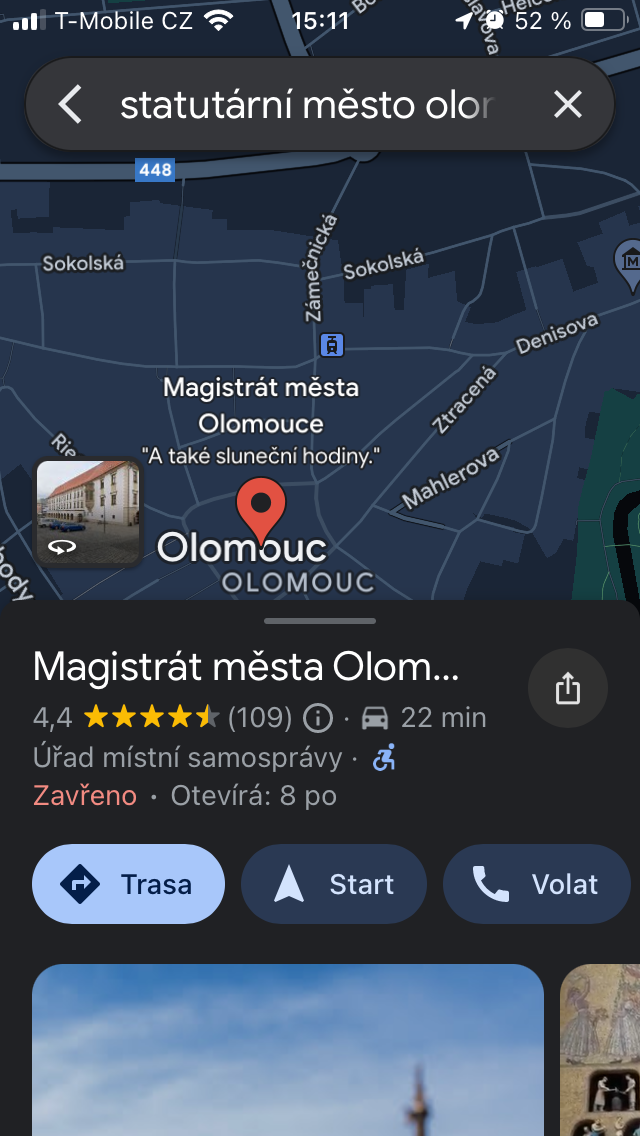
Task: Open Street View thumbnail of Magistrát
Action: pyautogui.click(x=88, y=512)
